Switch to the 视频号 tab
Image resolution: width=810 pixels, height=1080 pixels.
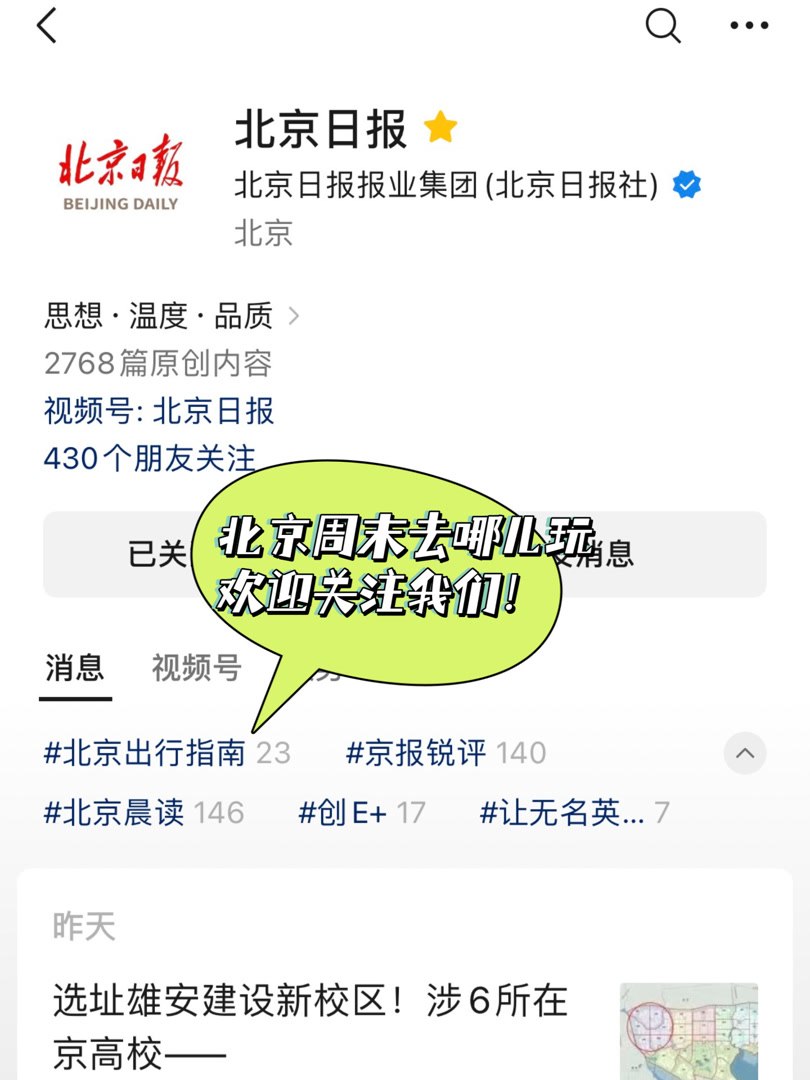click(x=196, y=668)
